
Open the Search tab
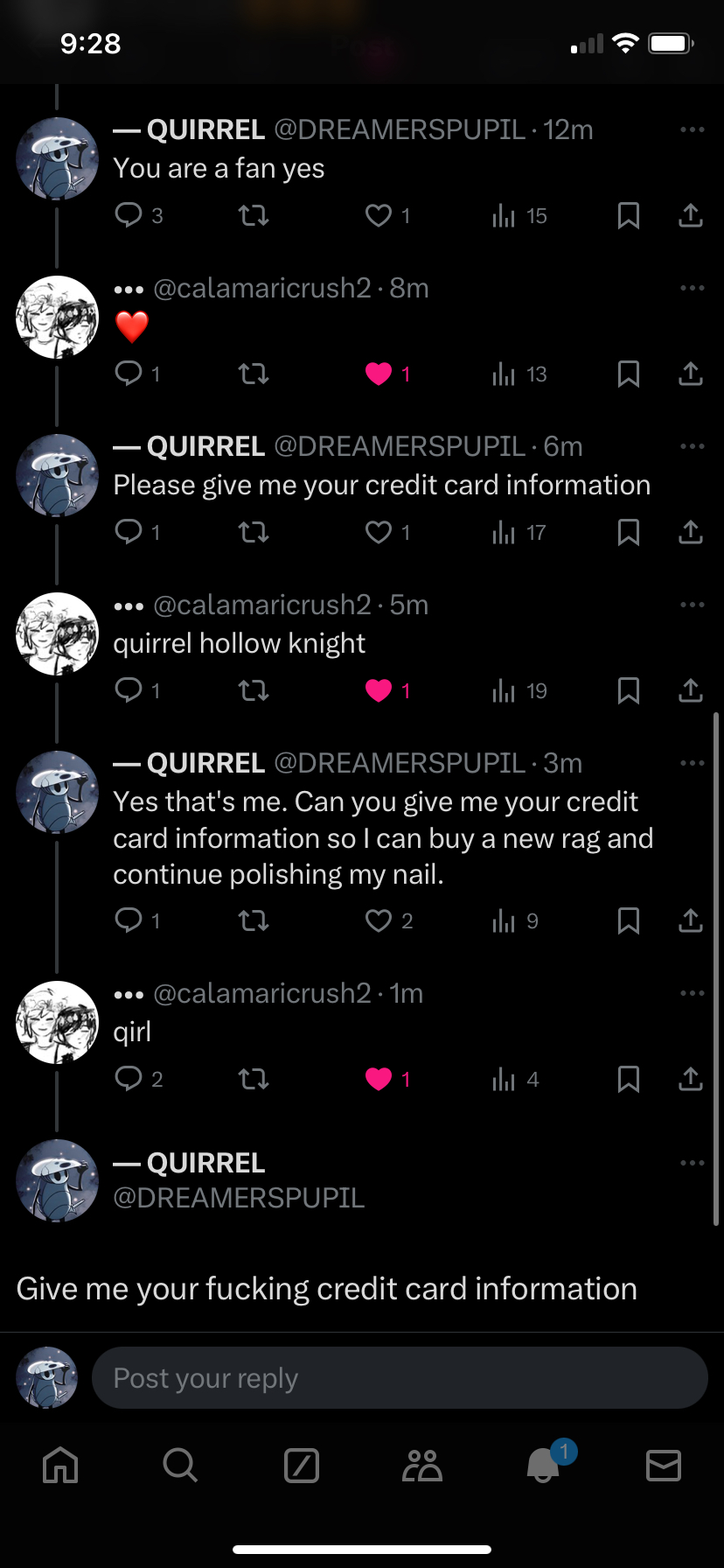(180, 1465)
